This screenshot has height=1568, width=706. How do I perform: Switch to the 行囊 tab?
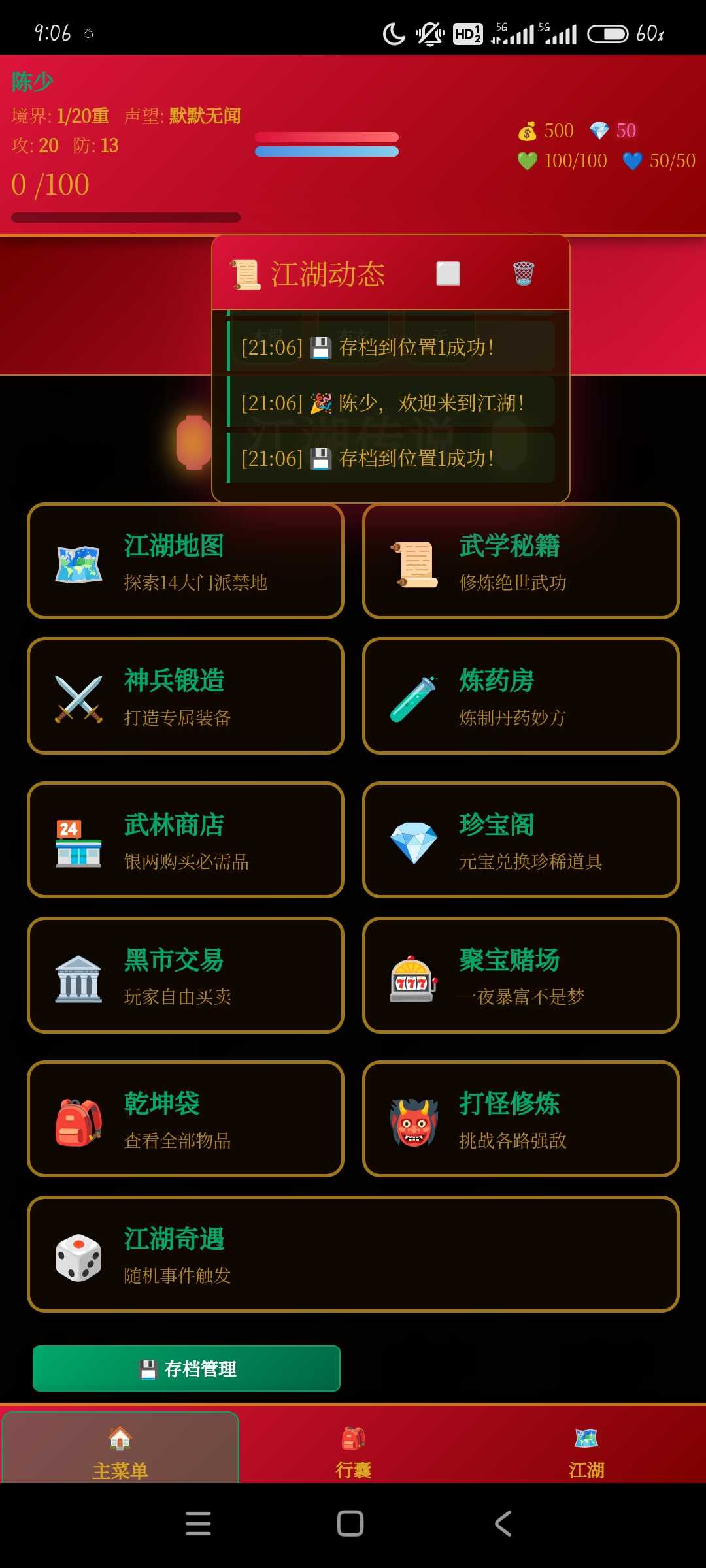[x=353, y=1450]
